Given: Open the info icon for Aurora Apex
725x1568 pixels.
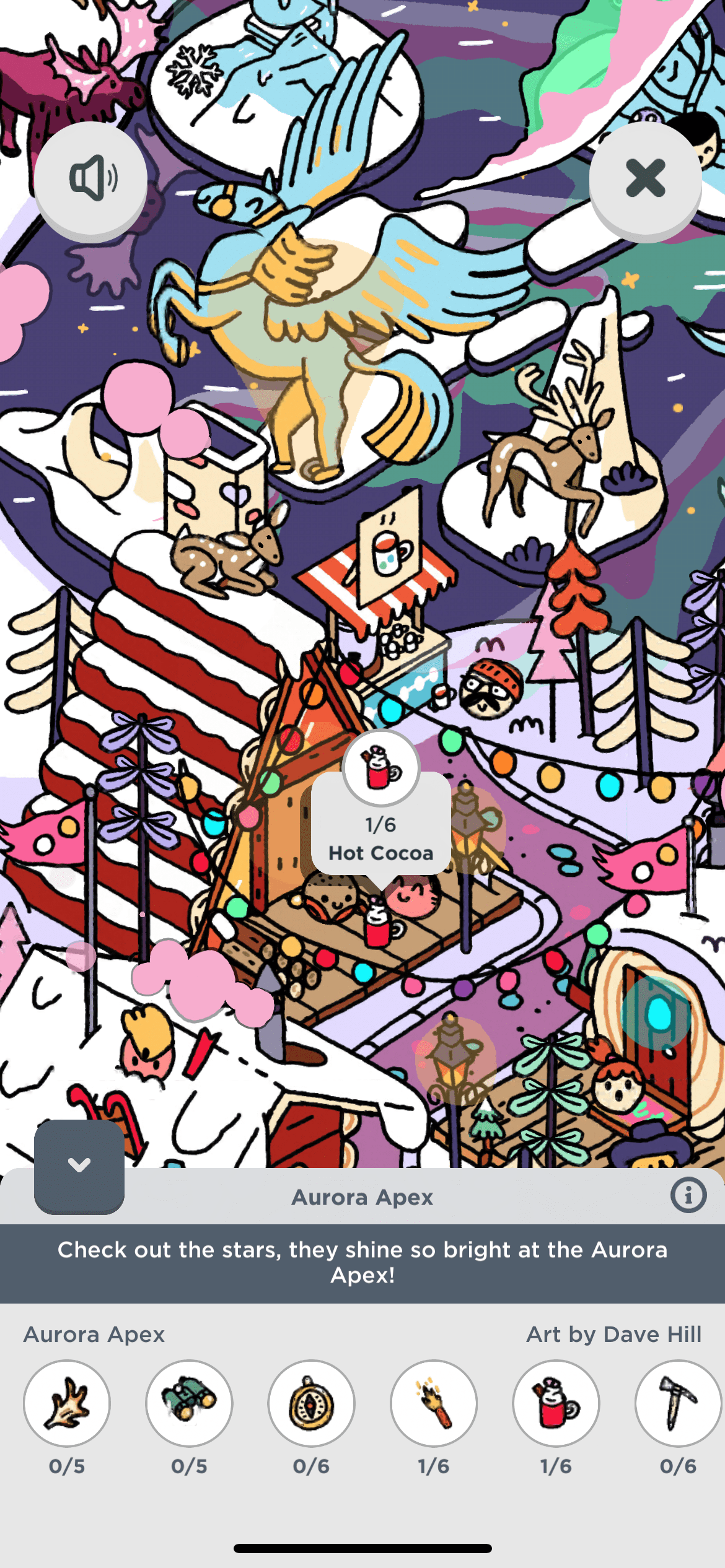Looking at the screenshot, I should [x=688, y=1195].
